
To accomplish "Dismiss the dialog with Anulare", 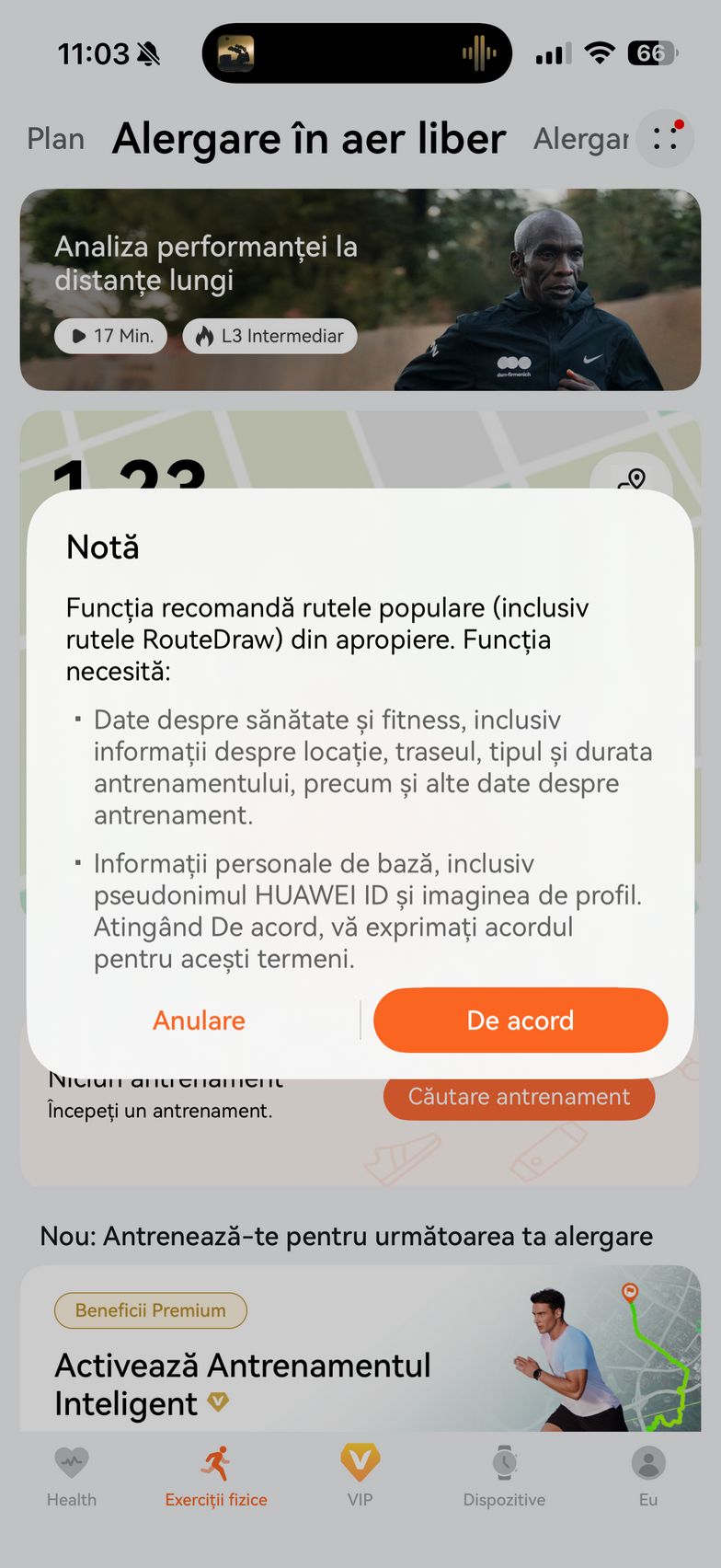I will click(199, 1020).
